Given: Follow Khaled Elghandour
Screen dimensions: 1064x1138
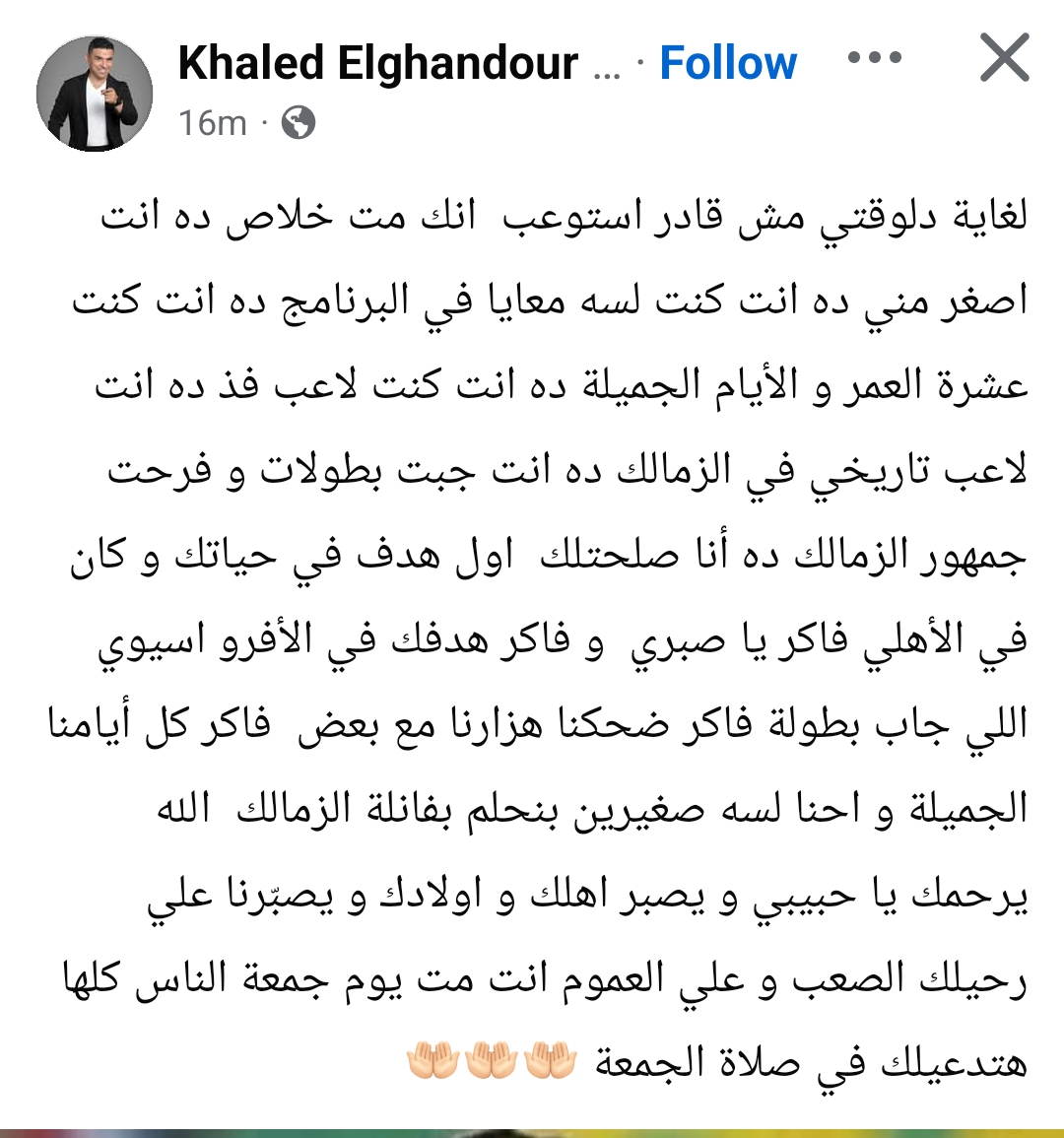Looking at the screenshot, I should (727, 63).
